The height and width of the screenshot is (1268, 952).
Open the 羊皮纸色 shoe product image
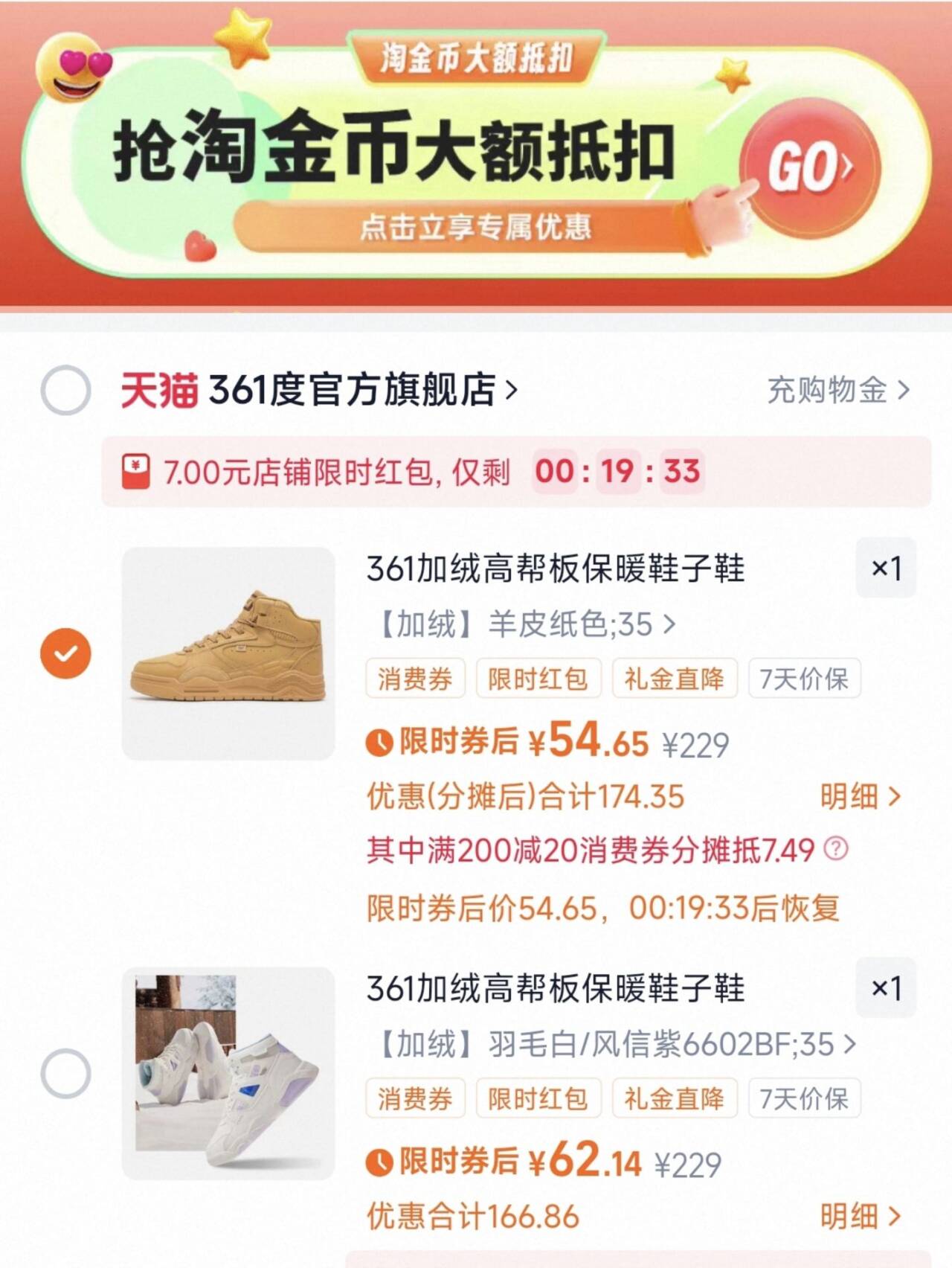click(x=228, y=653)
